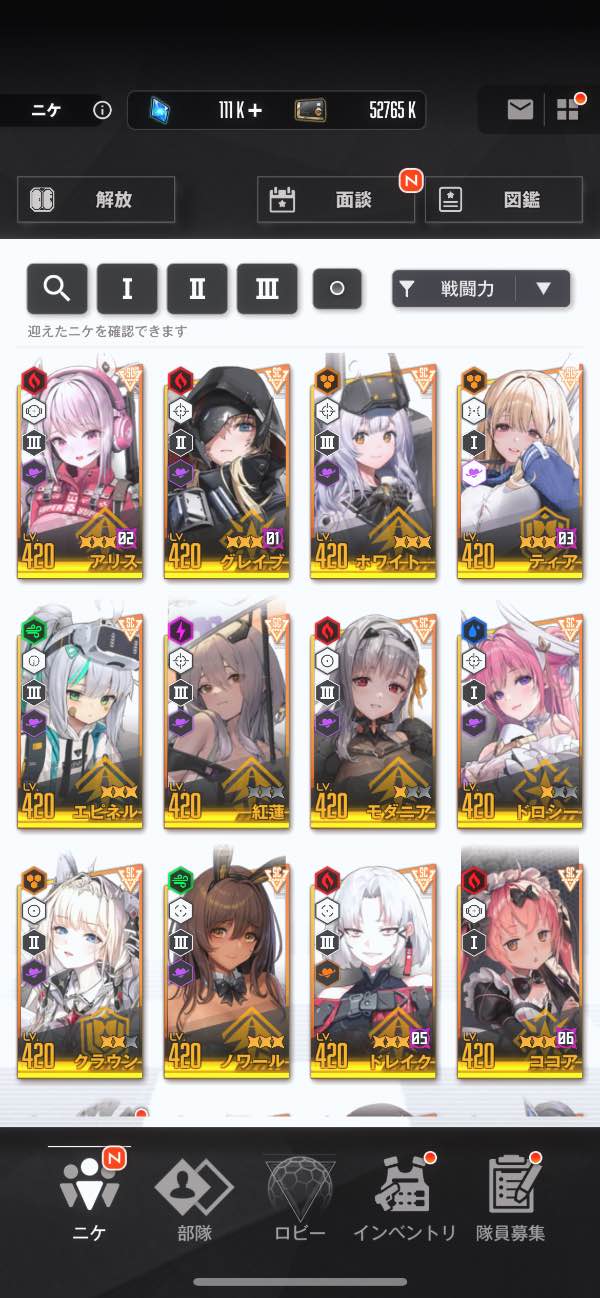Open the インベントリ tab
Screen dimensions: 600x1298
coord(404,1198)
